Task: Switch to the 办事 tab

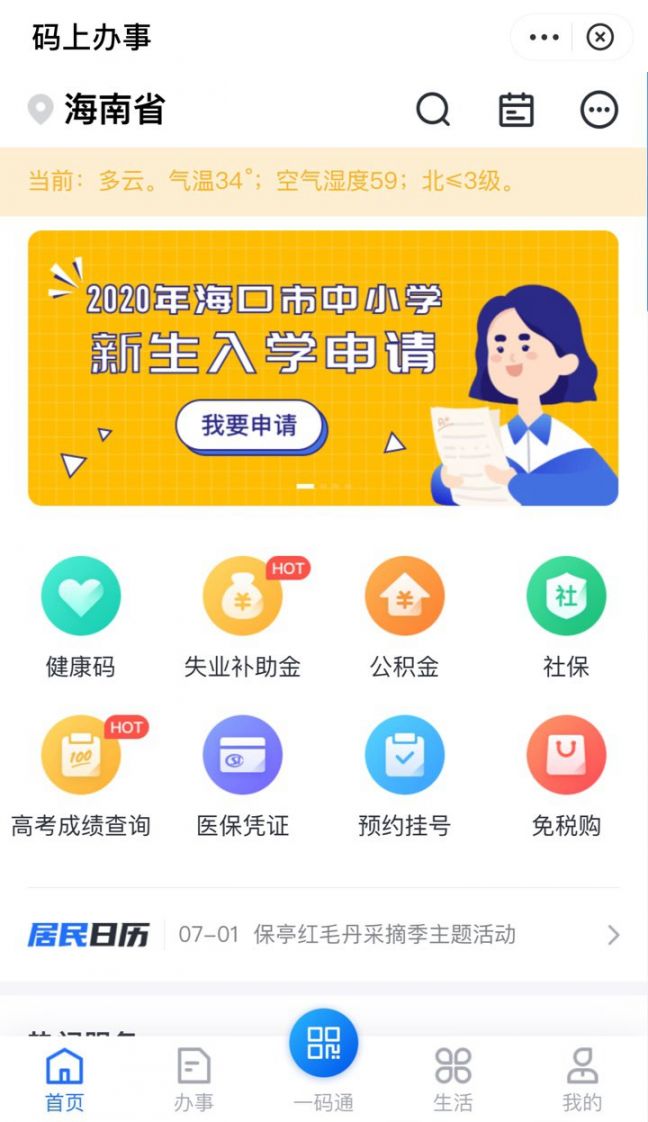Action: click(193, 1079)
